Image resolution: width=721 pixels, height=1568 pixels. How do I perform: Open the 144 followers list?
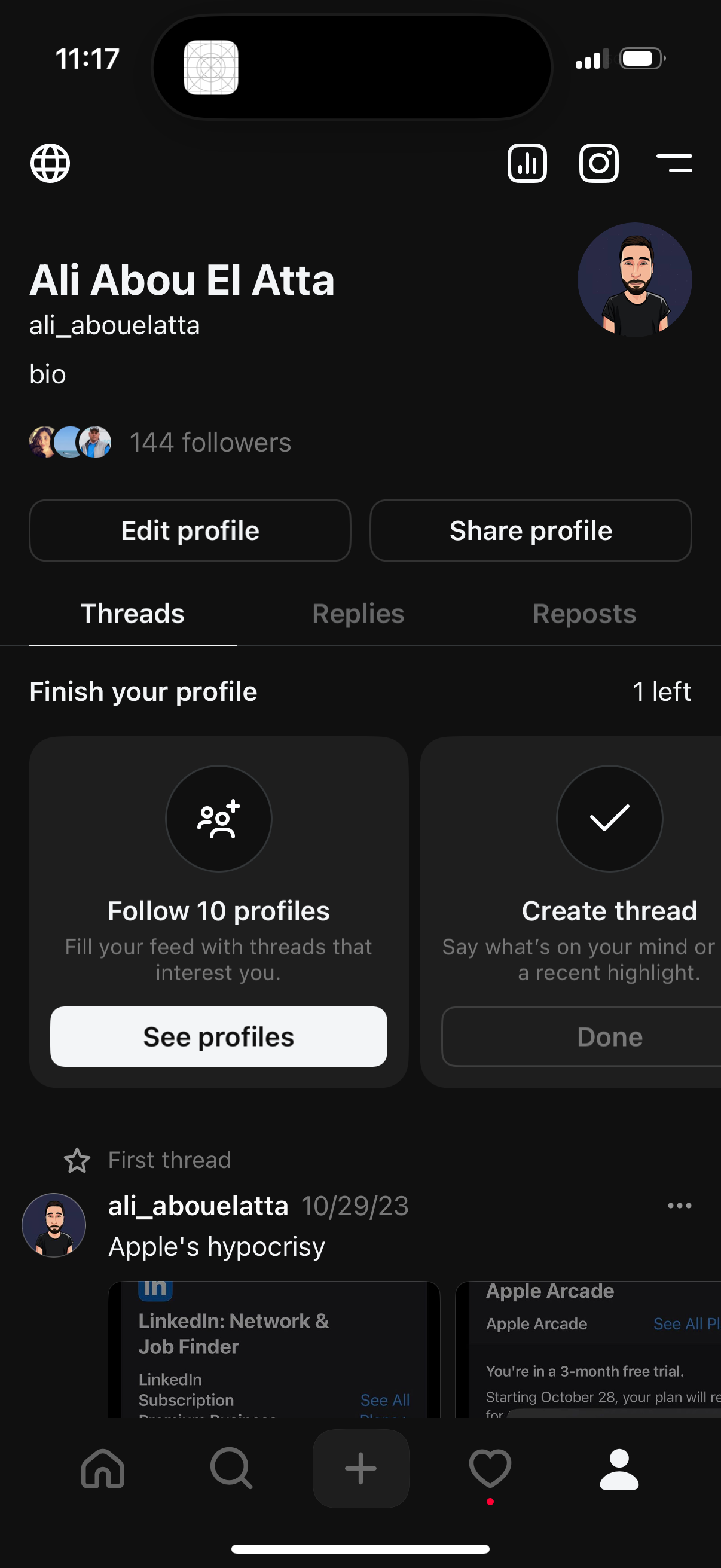point(210,442)
